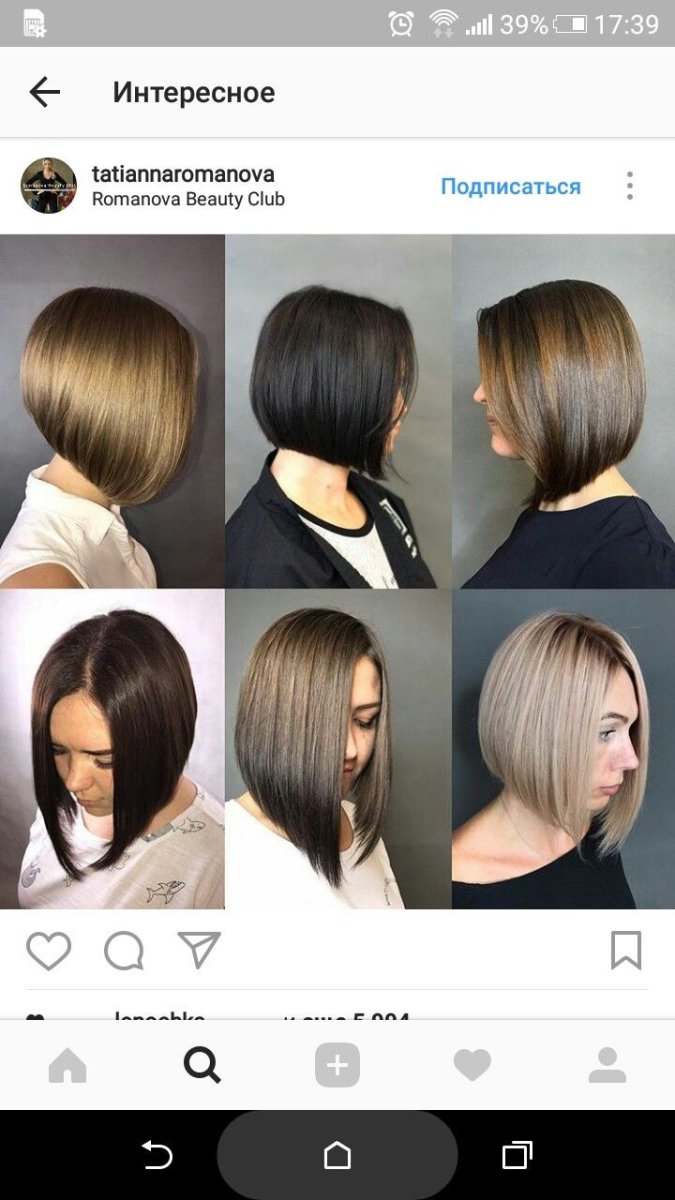Tap the system back button
This screenshot has height=1200, width=675.
pos(157,1156)
